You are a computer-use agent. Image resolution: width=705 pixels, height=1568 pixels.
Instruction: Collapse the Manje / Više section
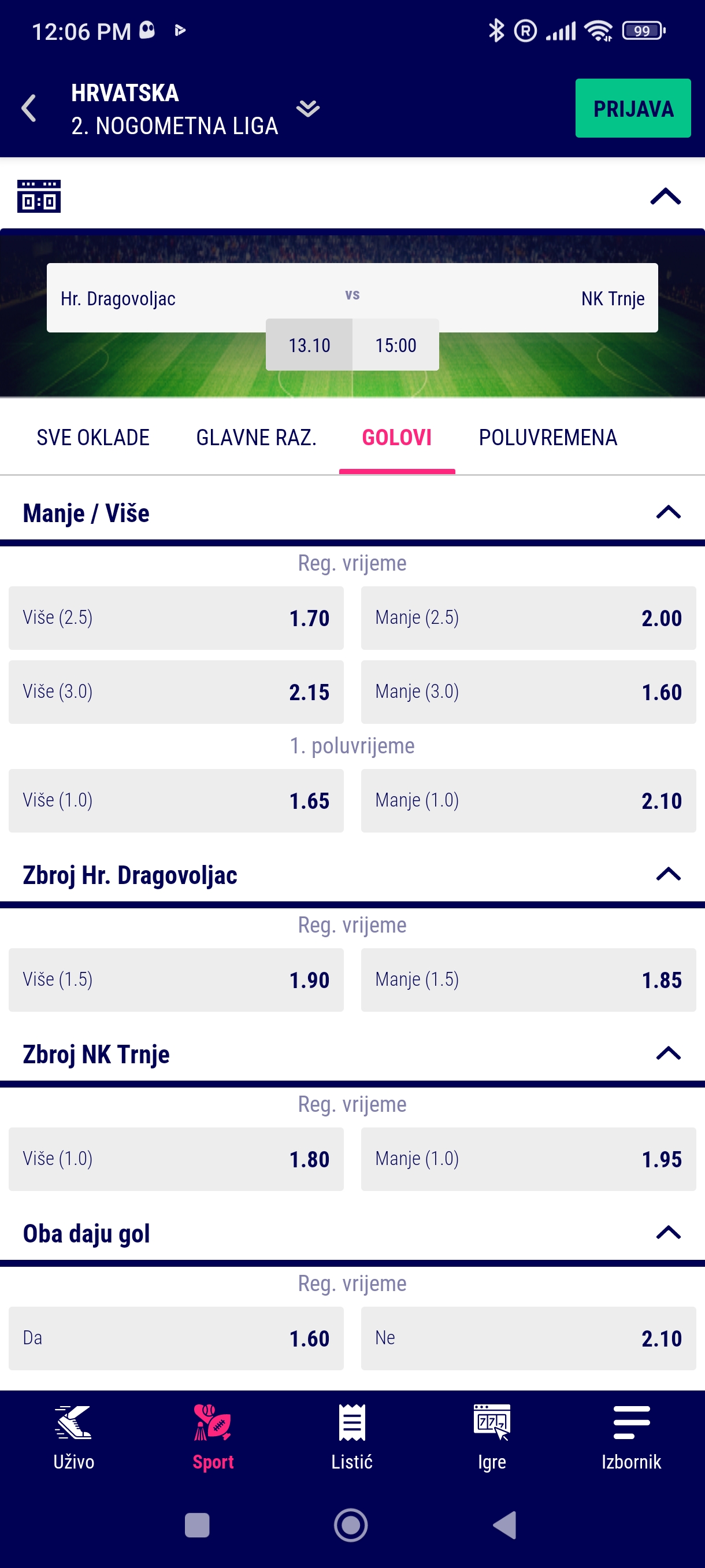point(667,512)
